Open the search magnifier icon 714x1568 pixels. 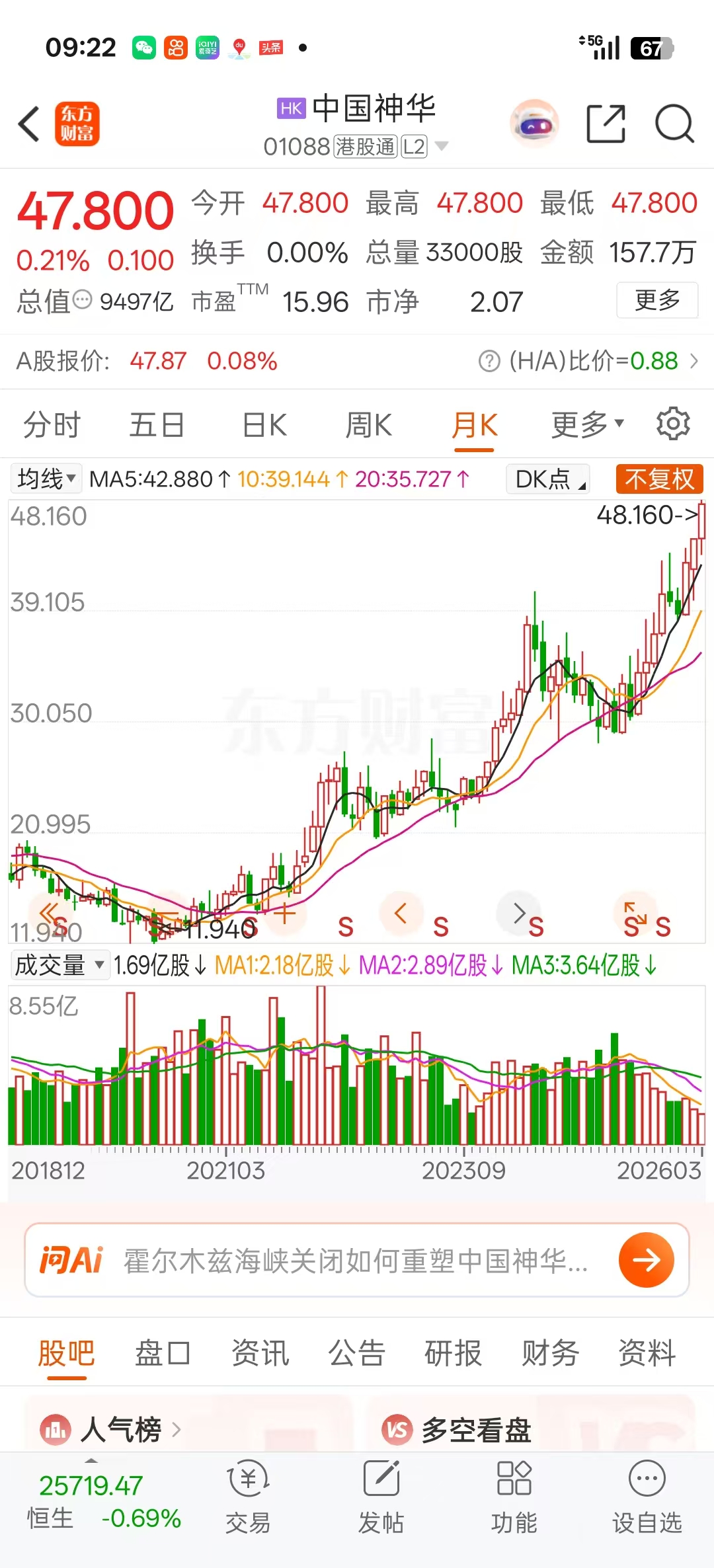[674, 124]
